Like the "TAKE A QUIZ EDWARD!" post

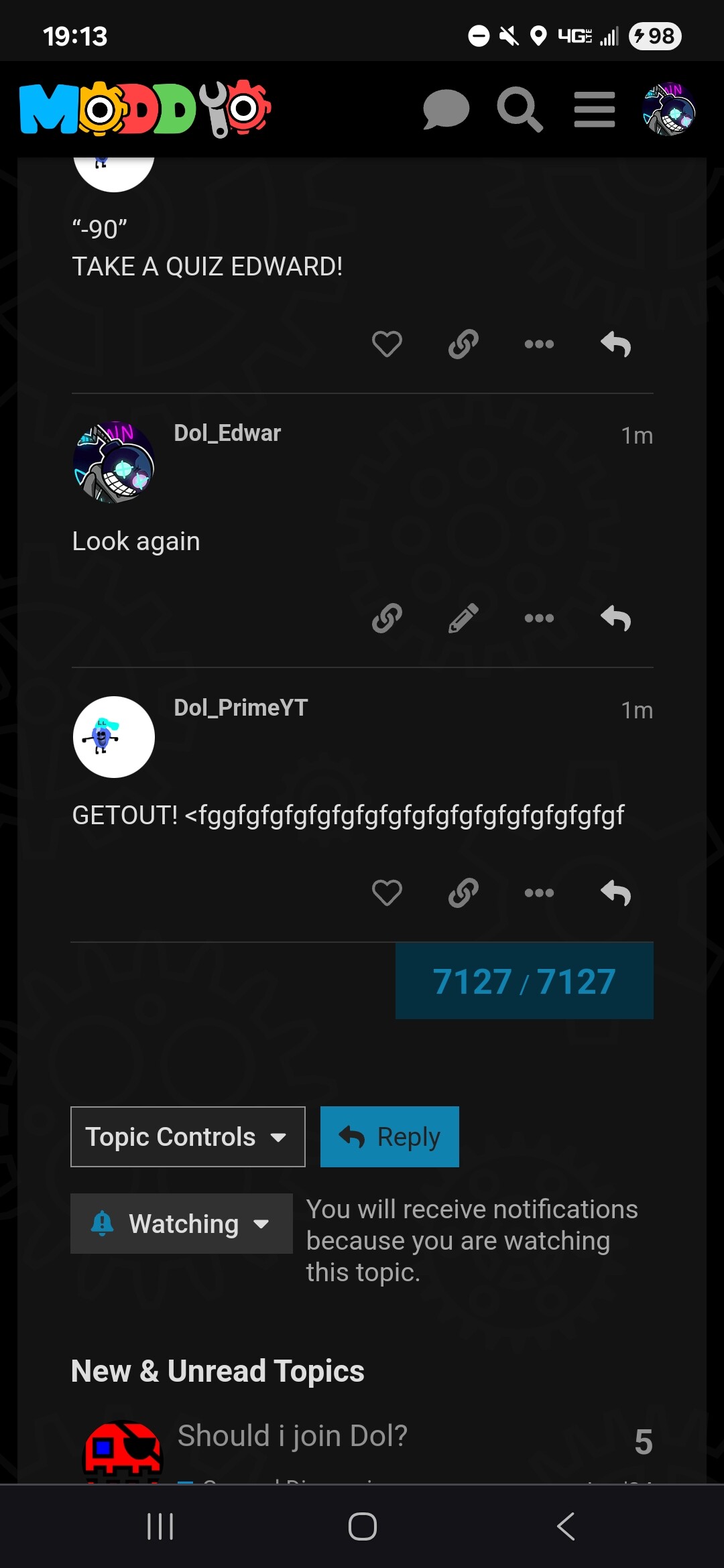(387, 344)
